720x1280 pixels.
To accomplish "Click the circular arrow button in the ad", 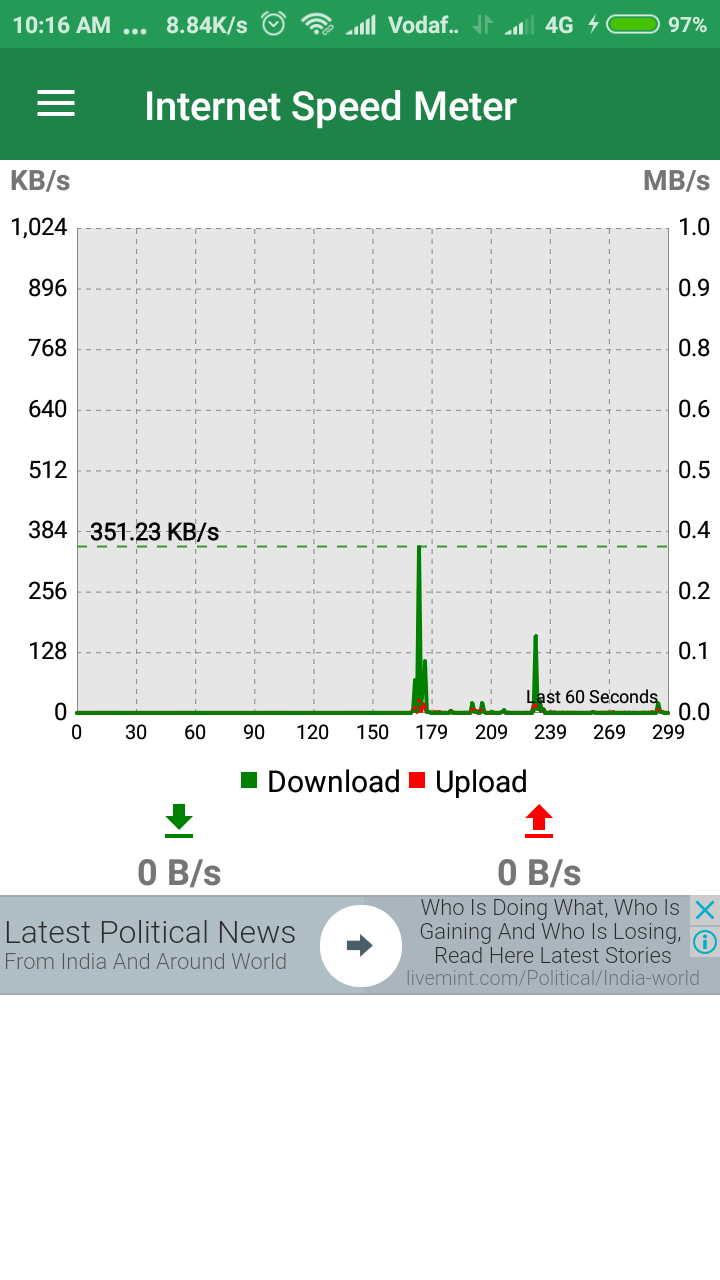I will 361,944.
